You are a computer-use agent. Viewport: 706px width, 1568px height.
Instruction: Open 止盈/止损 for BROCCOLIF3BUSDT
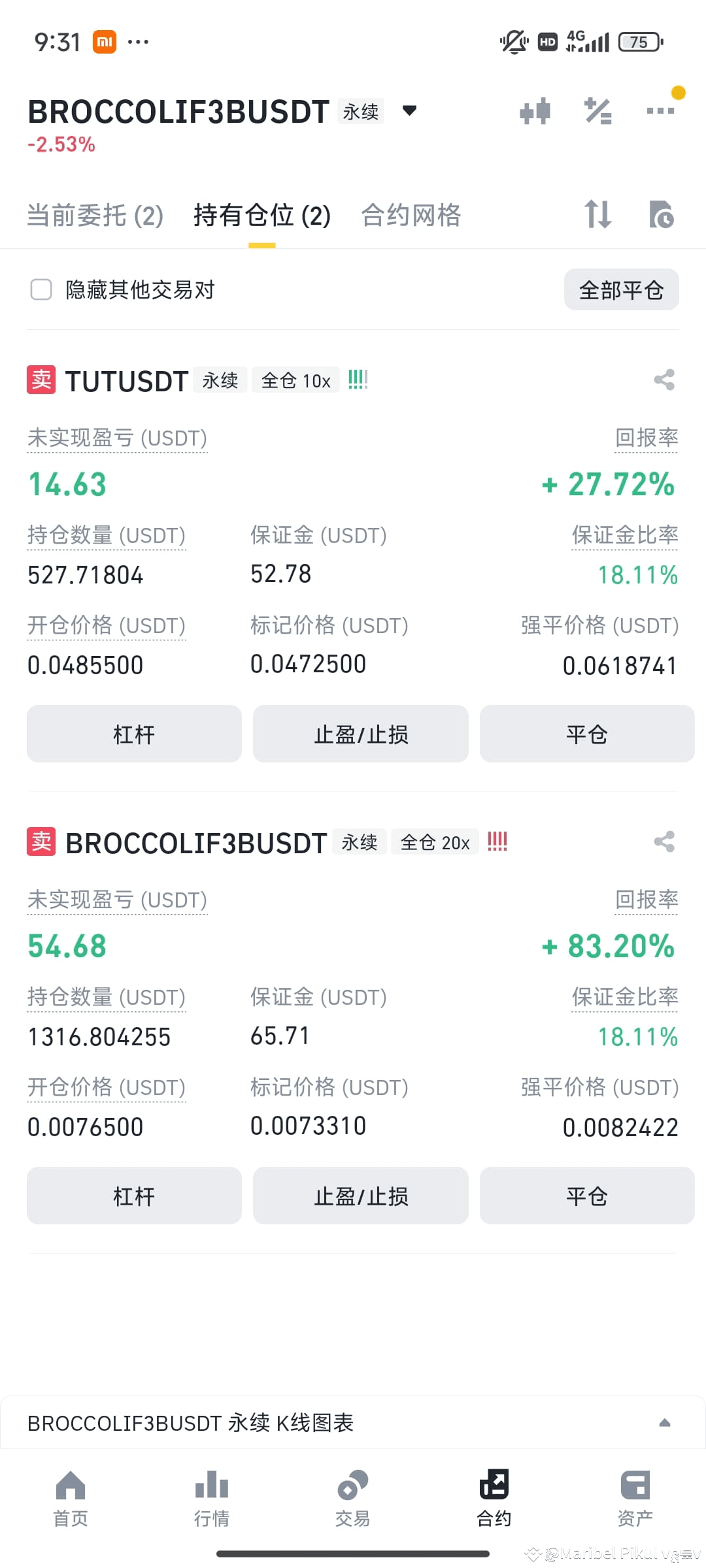click(x=360, y=1196)
